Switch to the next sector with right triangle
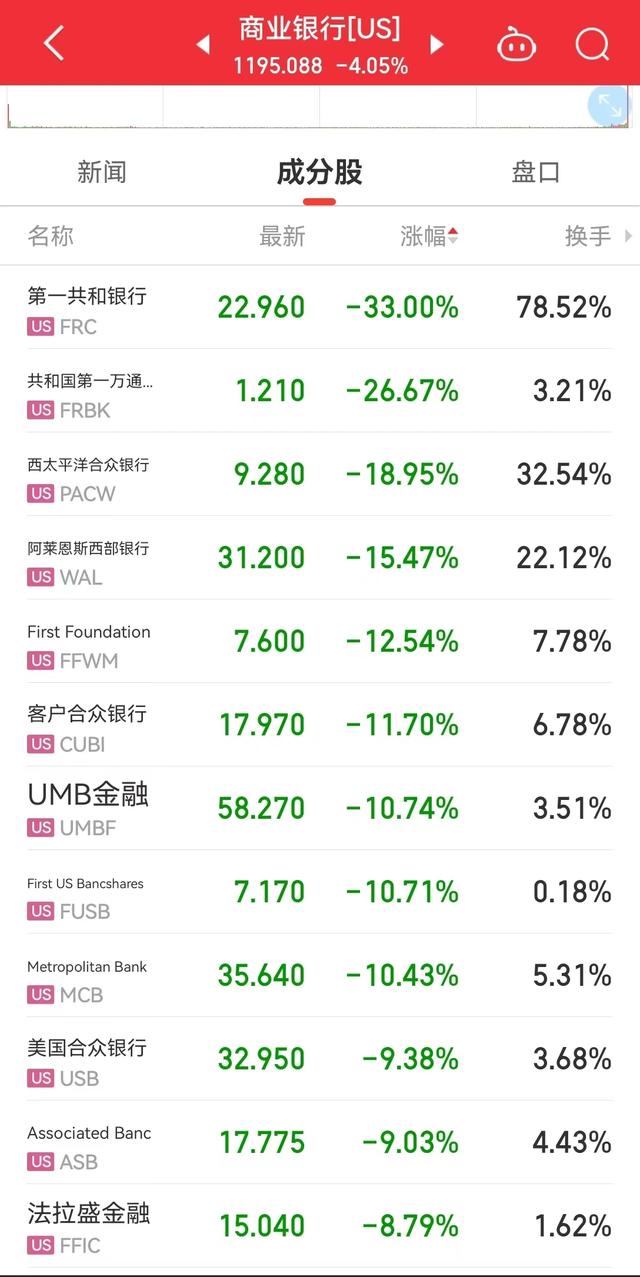The height and width of the screenshot is (1277, 640). tap(436, 44)
